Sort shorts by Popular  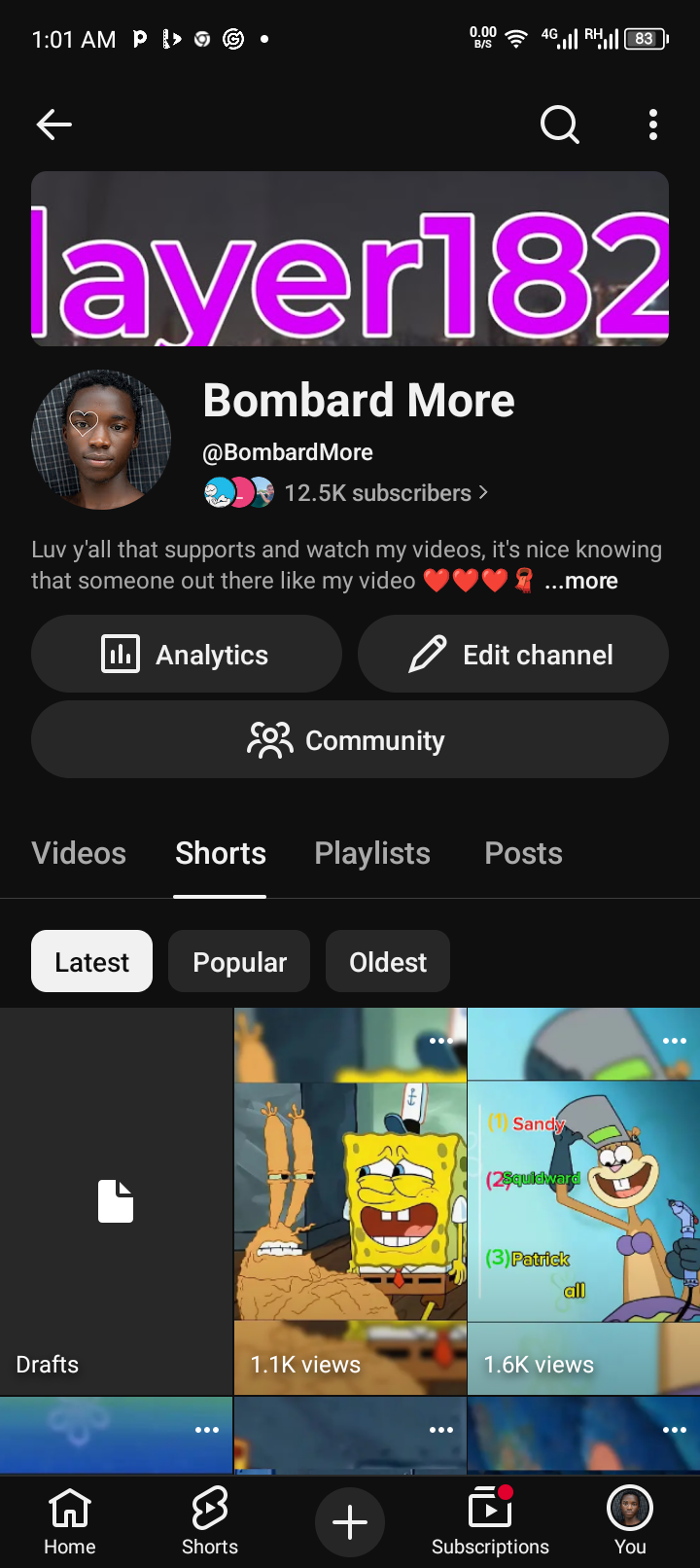[x=239, y=961]
